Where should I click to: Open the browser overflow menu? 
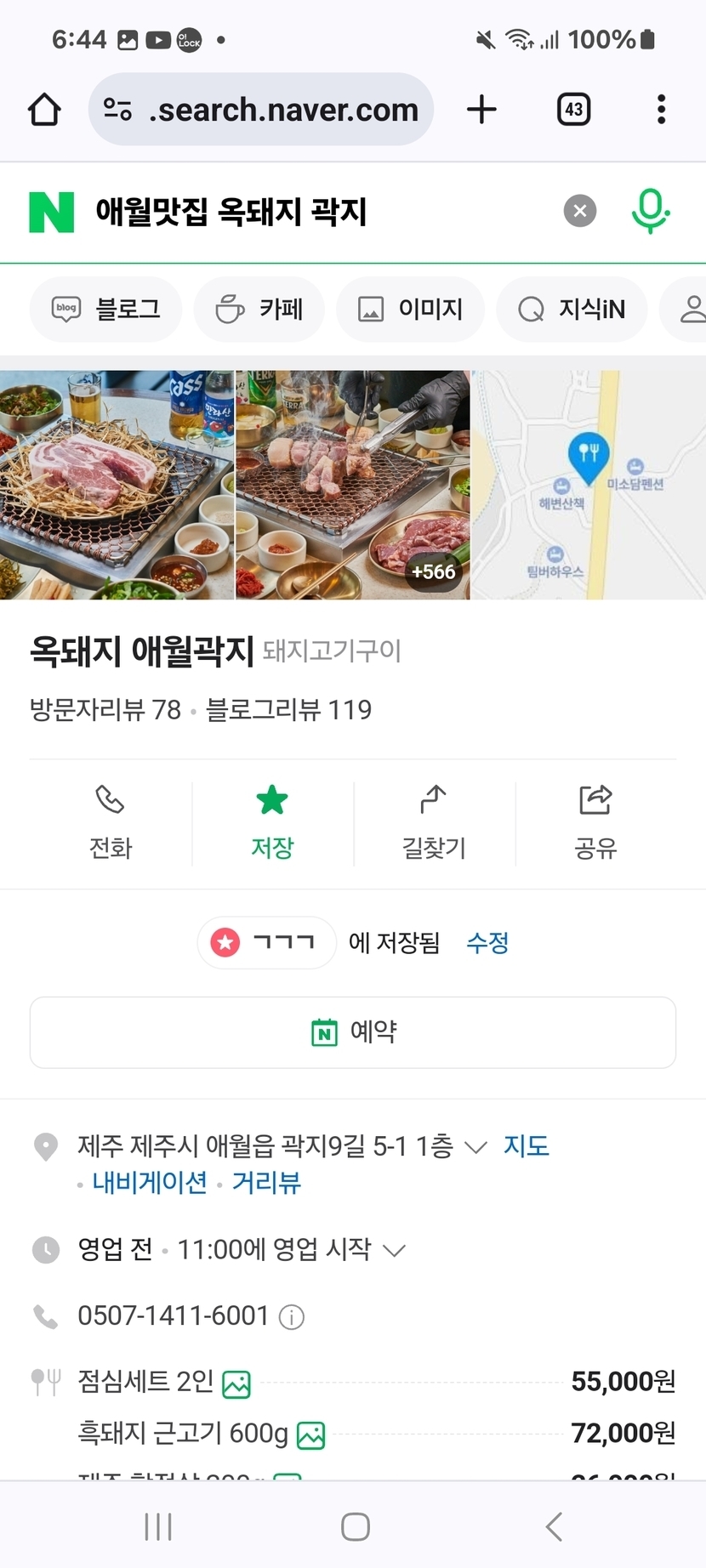[661, 110]
